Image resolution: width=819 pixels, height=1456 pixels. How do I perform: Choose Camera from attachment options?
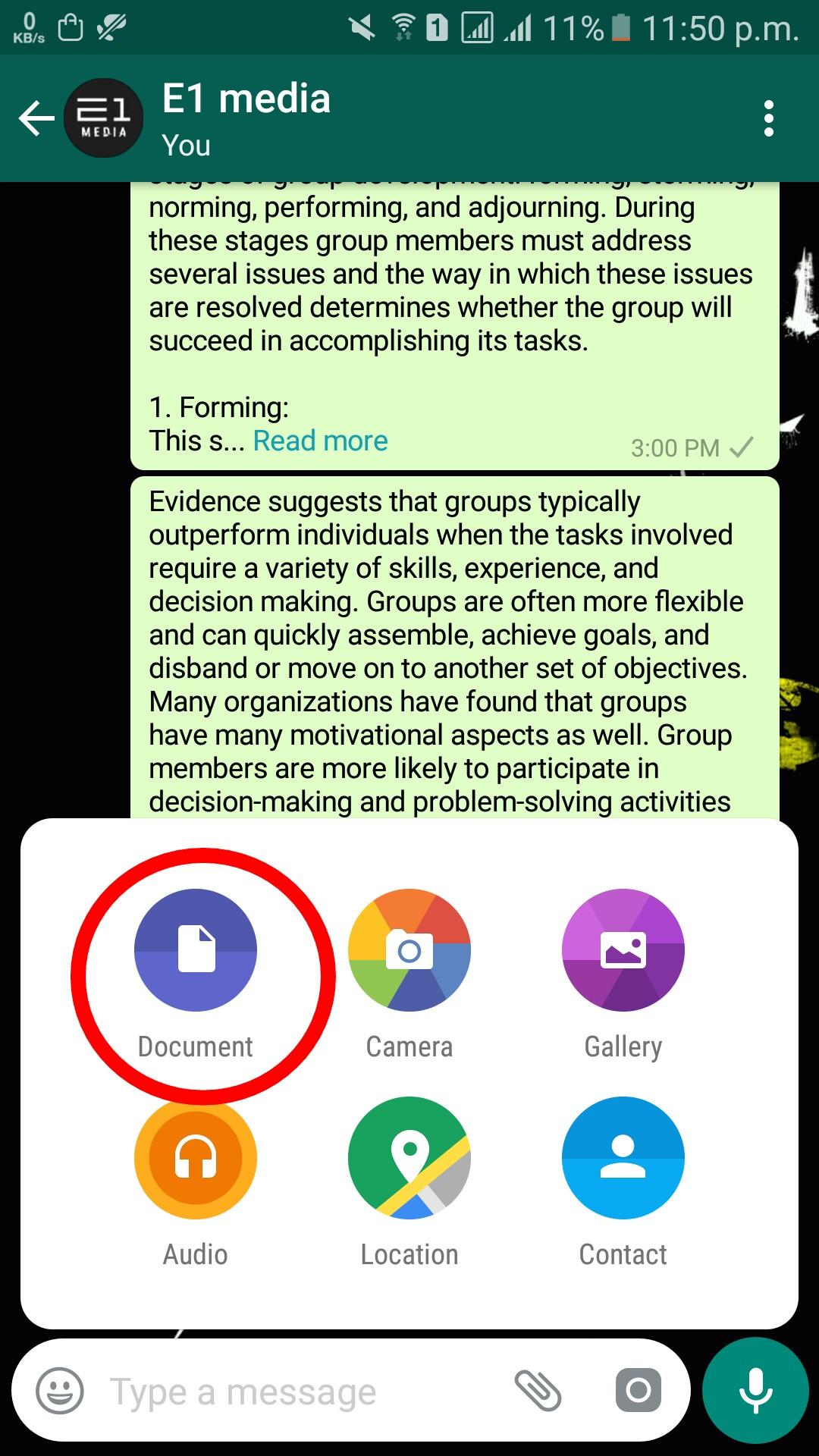[409, 950]
